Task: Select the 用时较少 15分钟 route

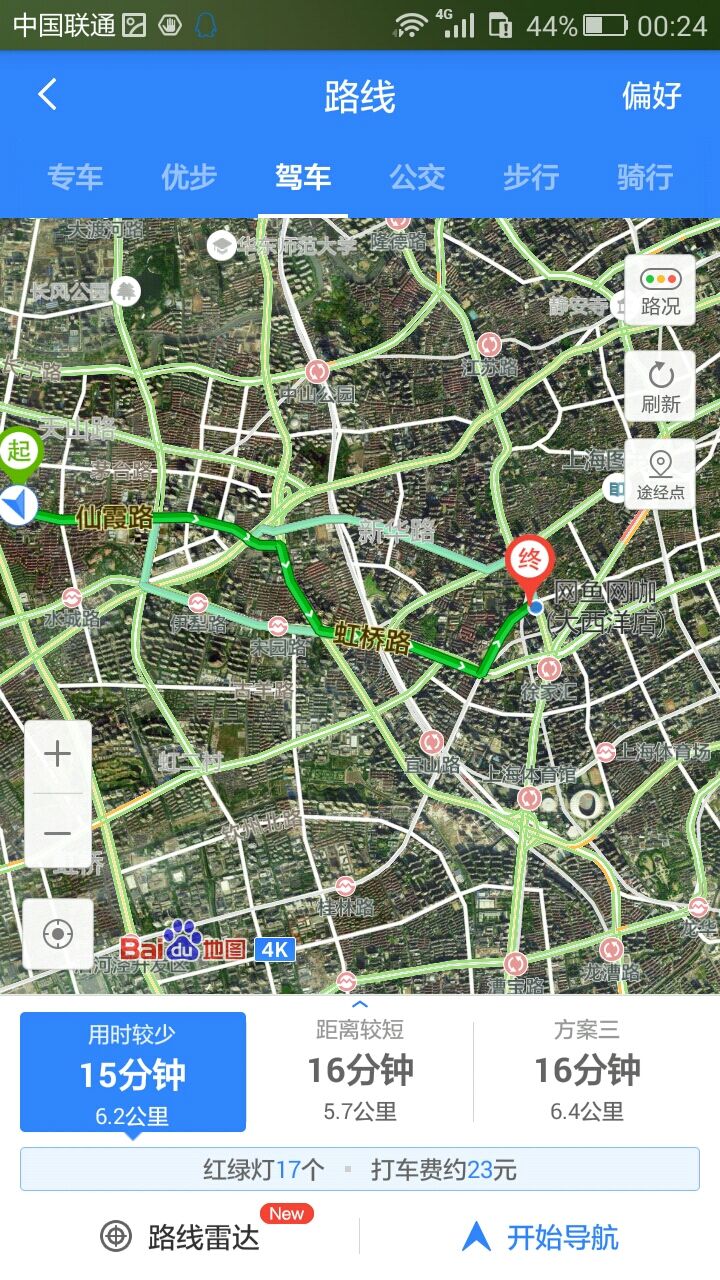Action: (x=133, y=1072)
